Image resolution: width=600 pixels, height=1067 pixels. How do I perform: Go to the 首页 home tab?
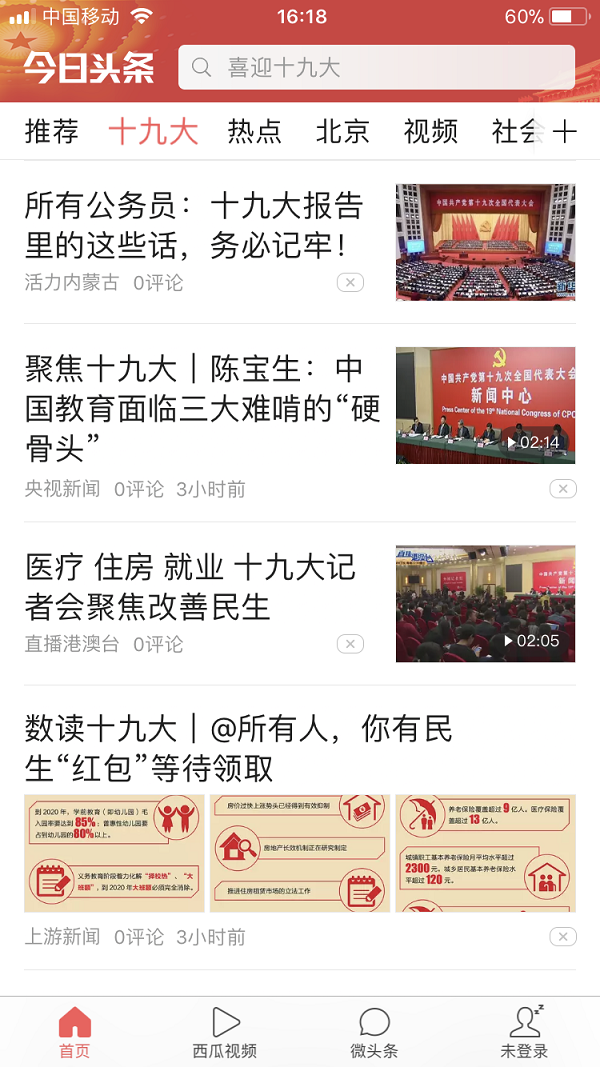pos(75,1032)
